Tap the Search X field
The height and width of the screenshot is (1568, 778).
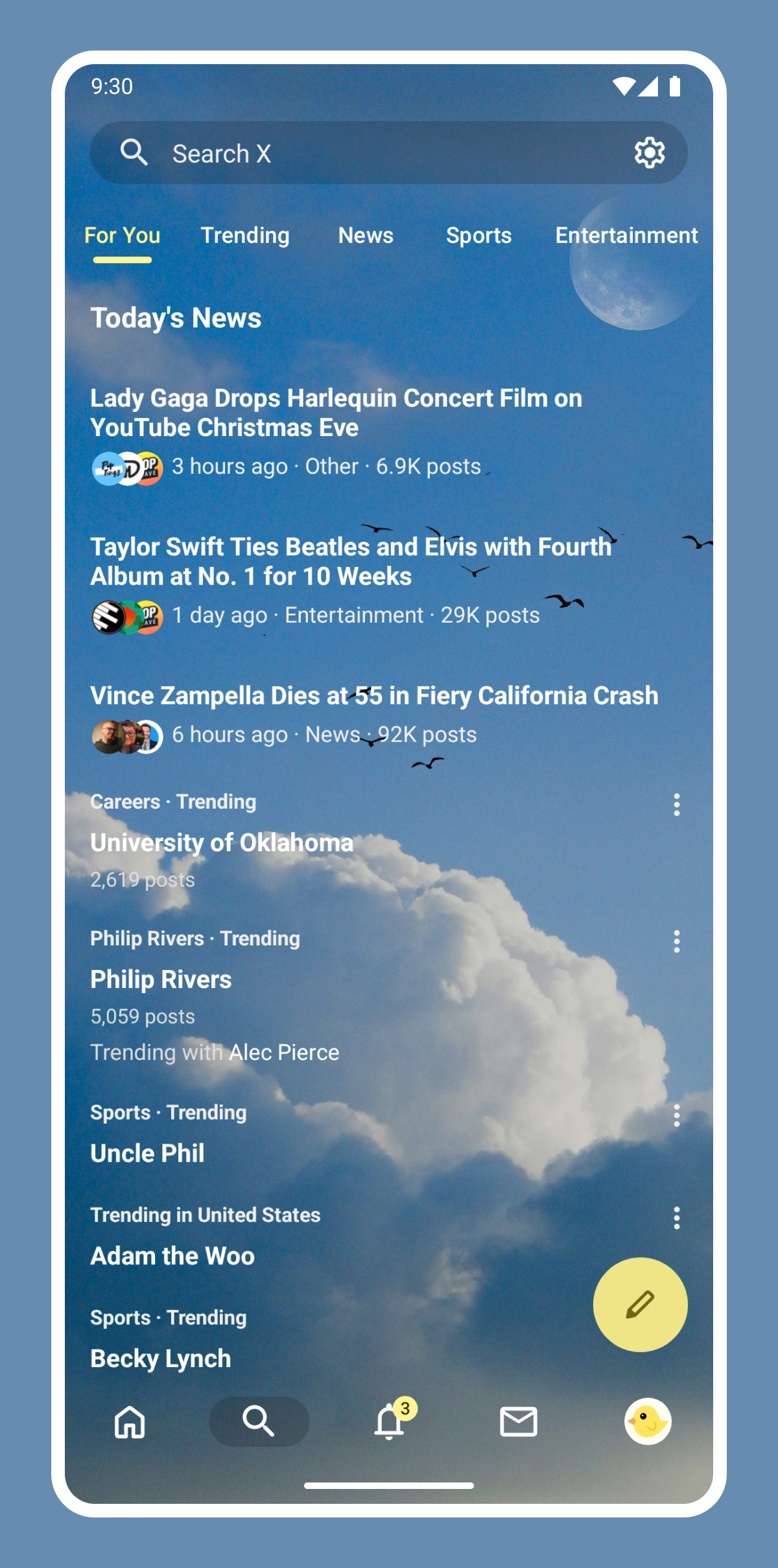(x=363, y=154)
